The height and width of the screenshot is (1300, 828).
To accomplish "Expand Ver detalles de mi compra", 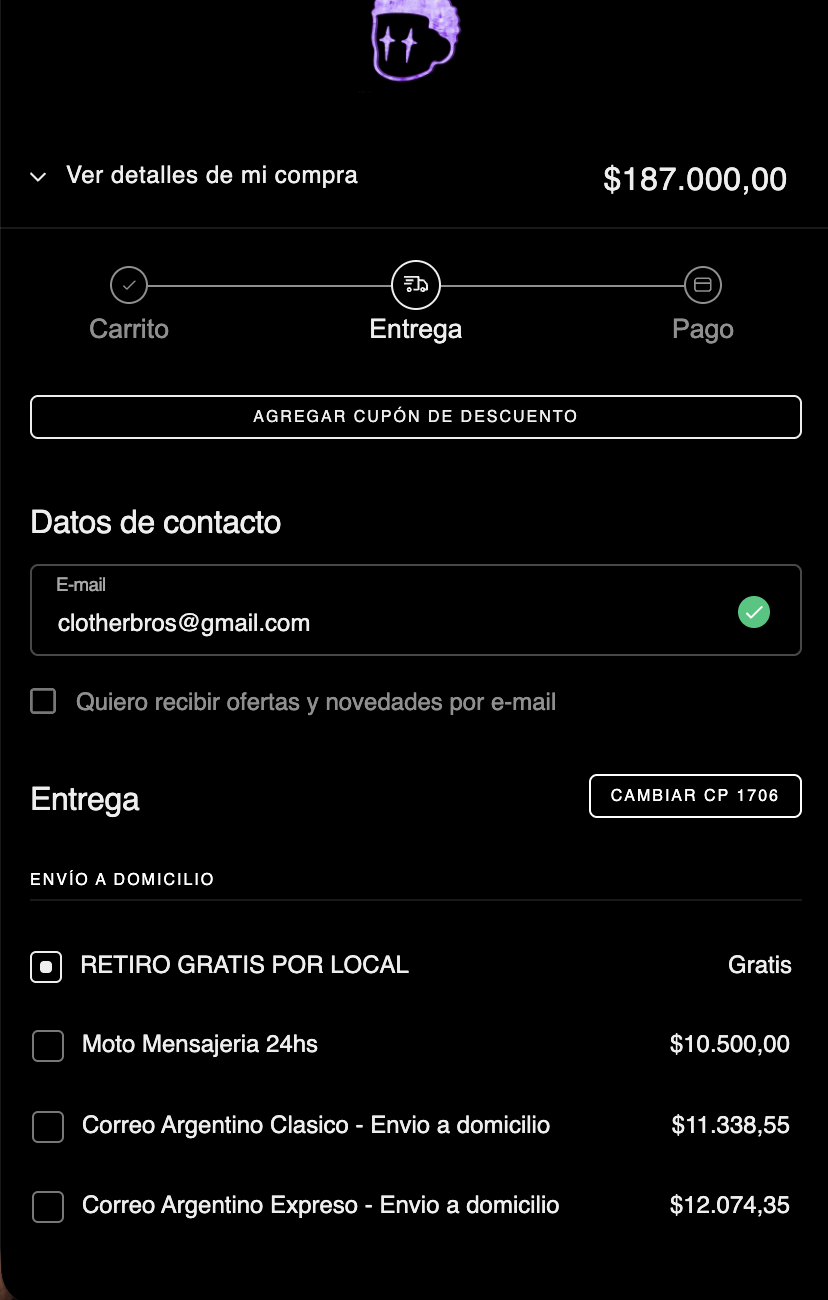I will point(195,177).
